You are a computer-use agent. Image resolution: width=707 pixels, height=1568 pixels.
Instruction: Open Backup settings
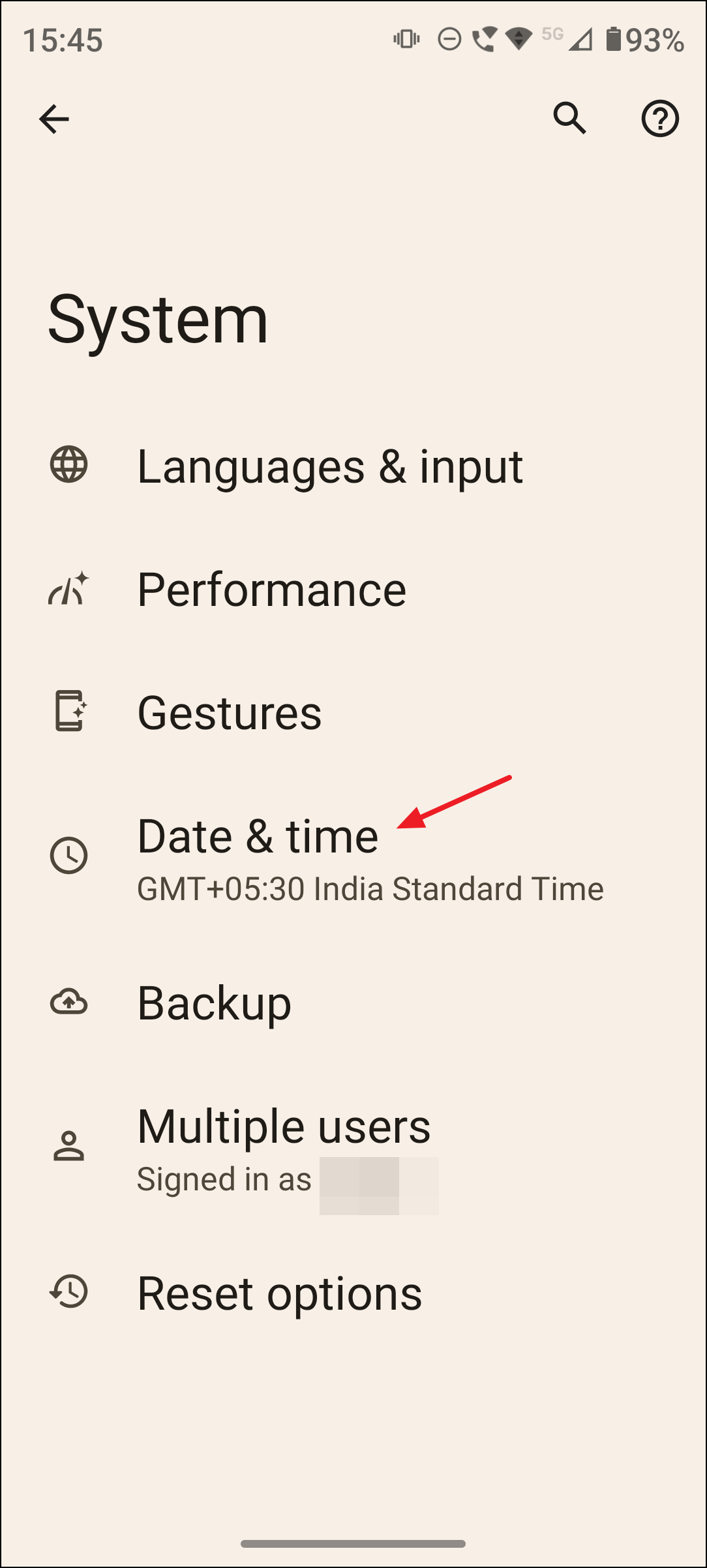[x=214, y=1003]
